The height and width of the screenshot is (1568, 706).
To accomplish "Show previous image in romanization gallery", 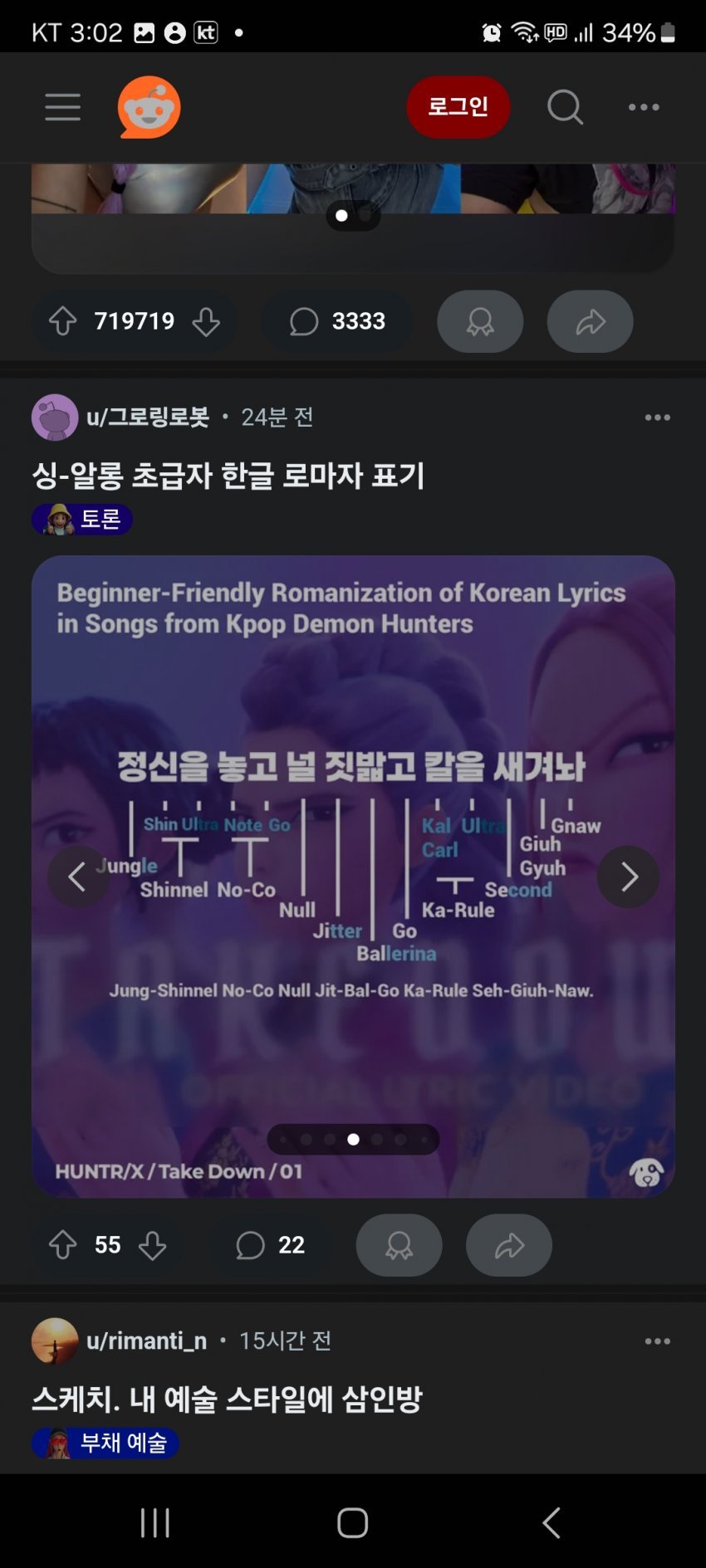I will 78,877.
